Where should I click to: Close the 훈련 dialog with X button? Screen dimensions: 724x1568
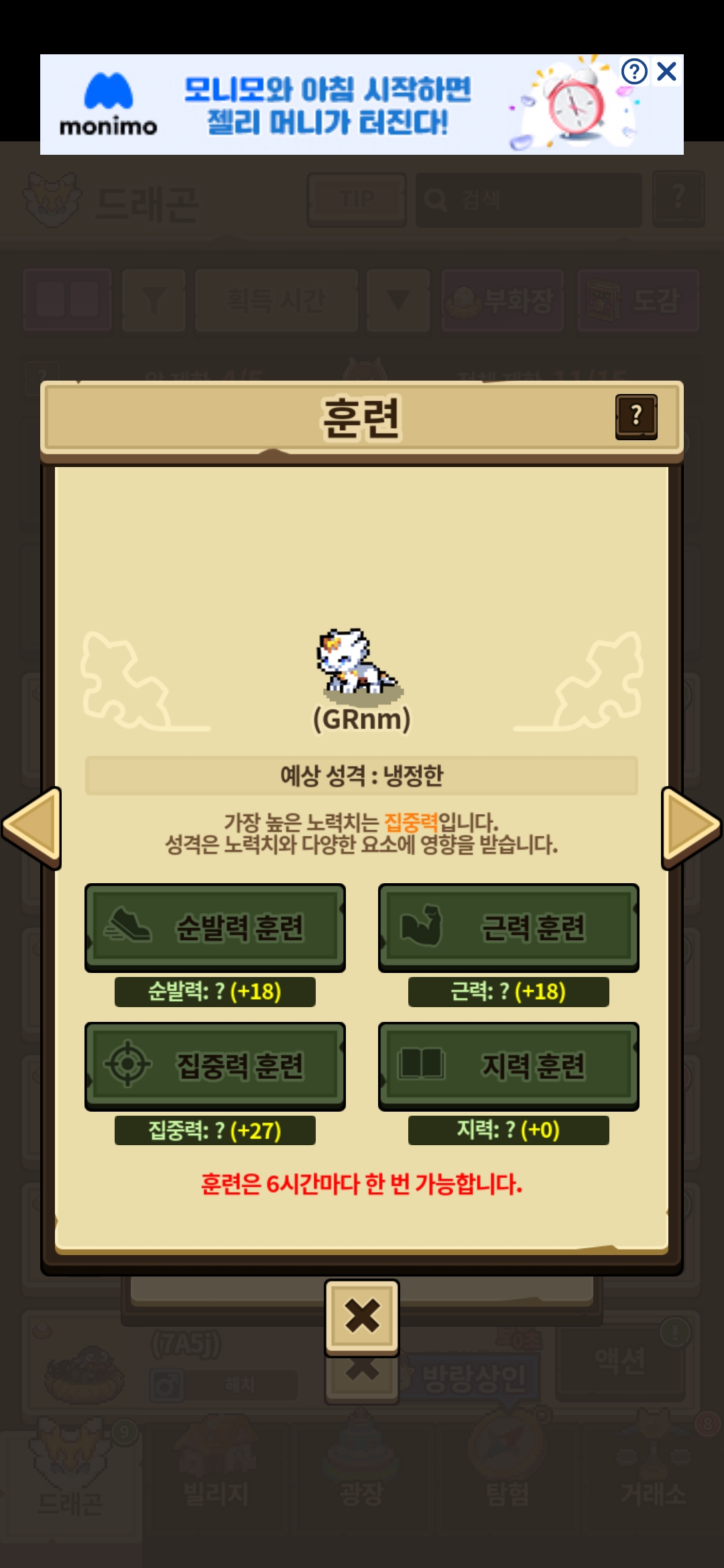[x=362, y=1317]
